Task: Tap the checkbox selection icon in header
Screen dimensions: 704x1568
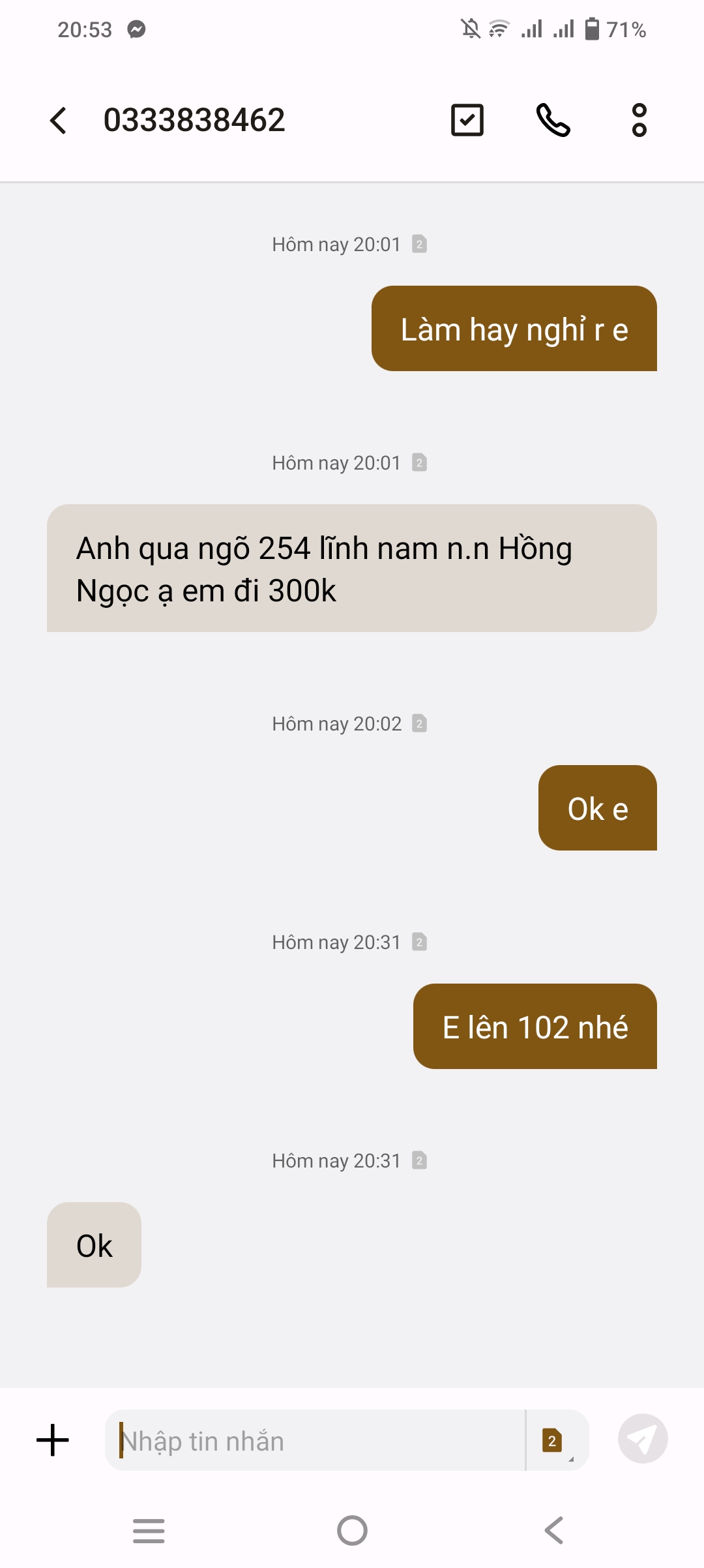Action: coord(467,121)
